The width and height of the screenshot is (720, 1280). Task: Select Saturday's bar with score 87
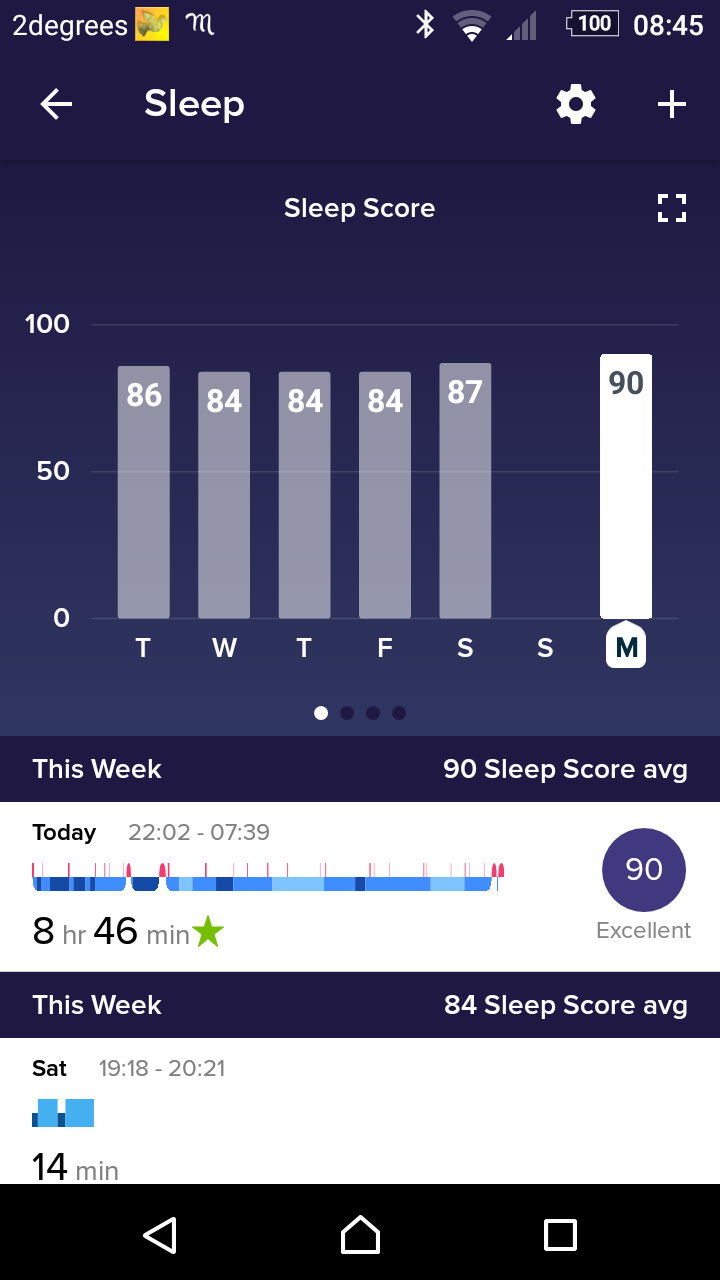(x=465, y=490)
